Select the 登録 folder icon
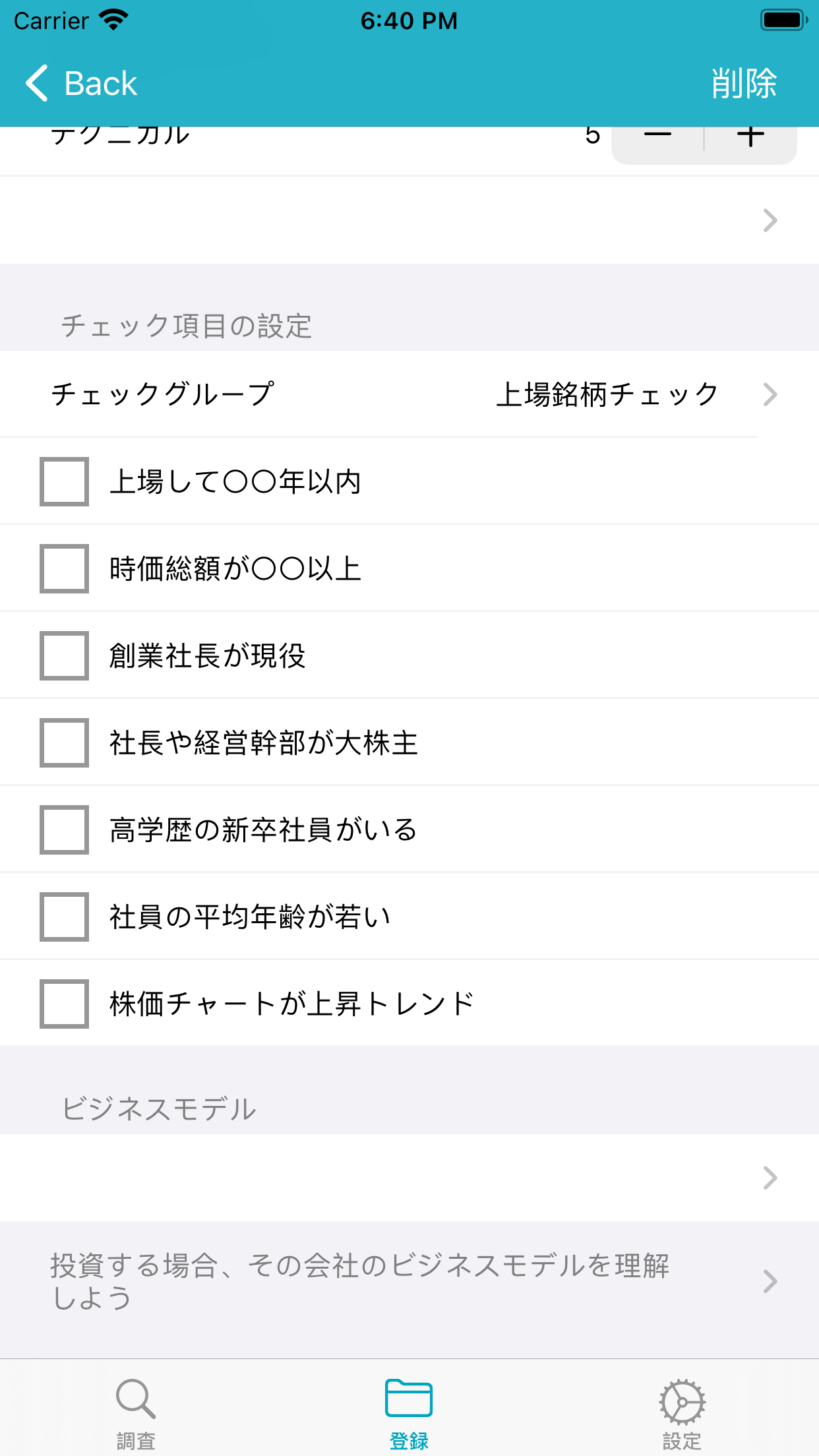This screenshot has width=819, height=1456. 409,1399
